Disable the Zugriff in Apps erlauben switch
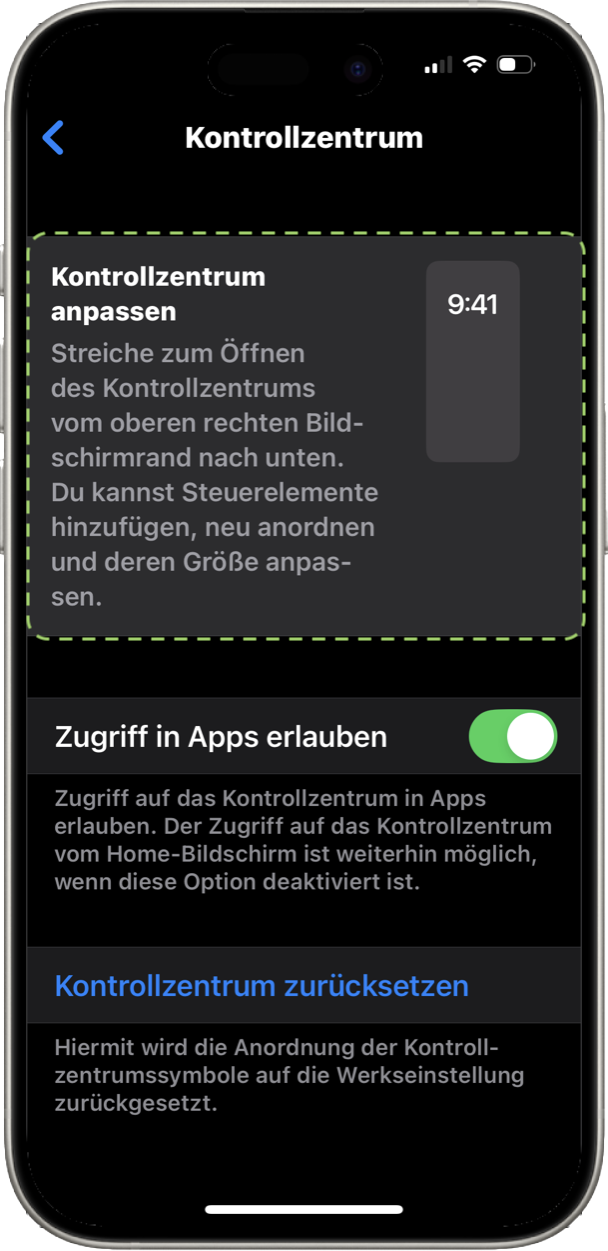The width and height of the screenshot is (608, 1251). 513,737
